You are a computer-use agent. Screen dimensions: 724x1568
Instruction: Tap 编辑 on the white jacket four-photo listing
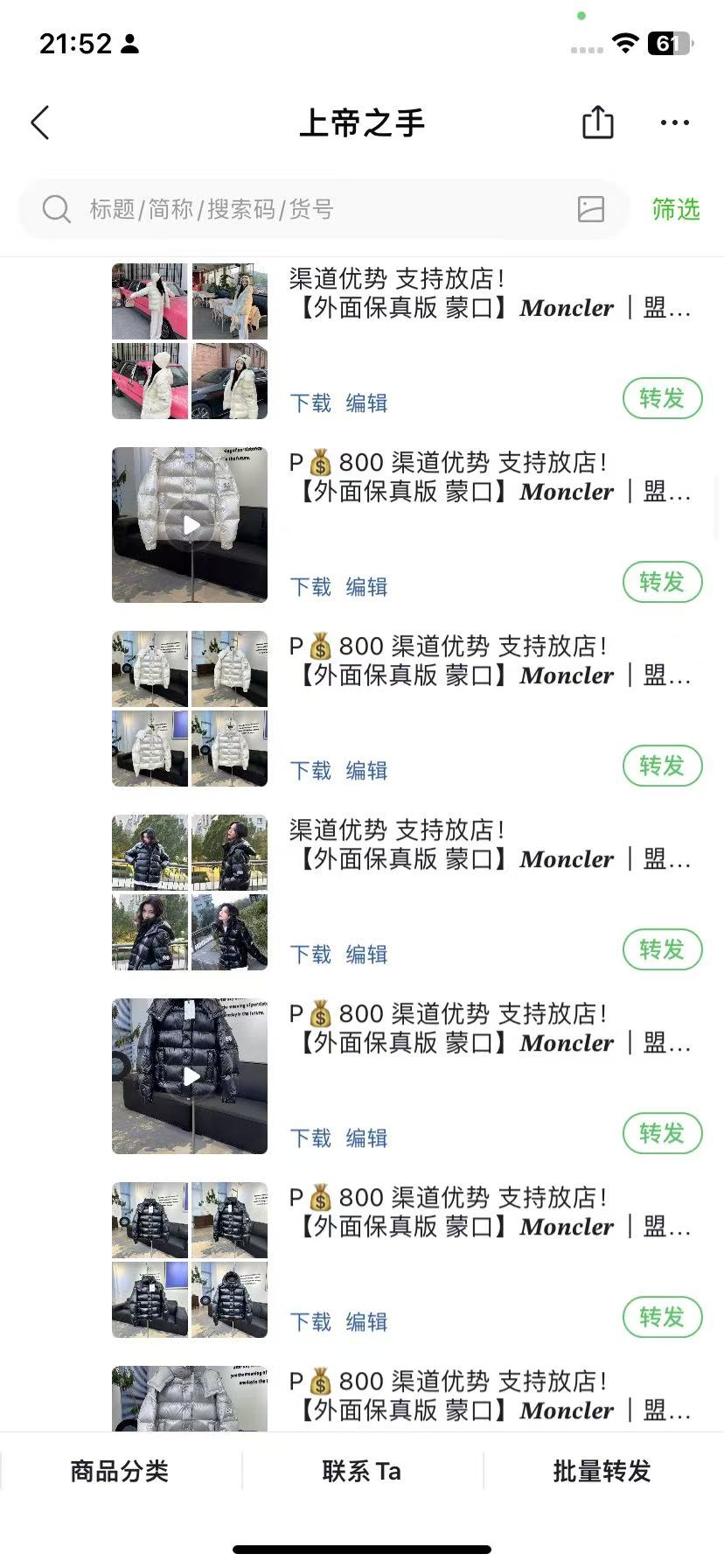[x=366, y=771]
